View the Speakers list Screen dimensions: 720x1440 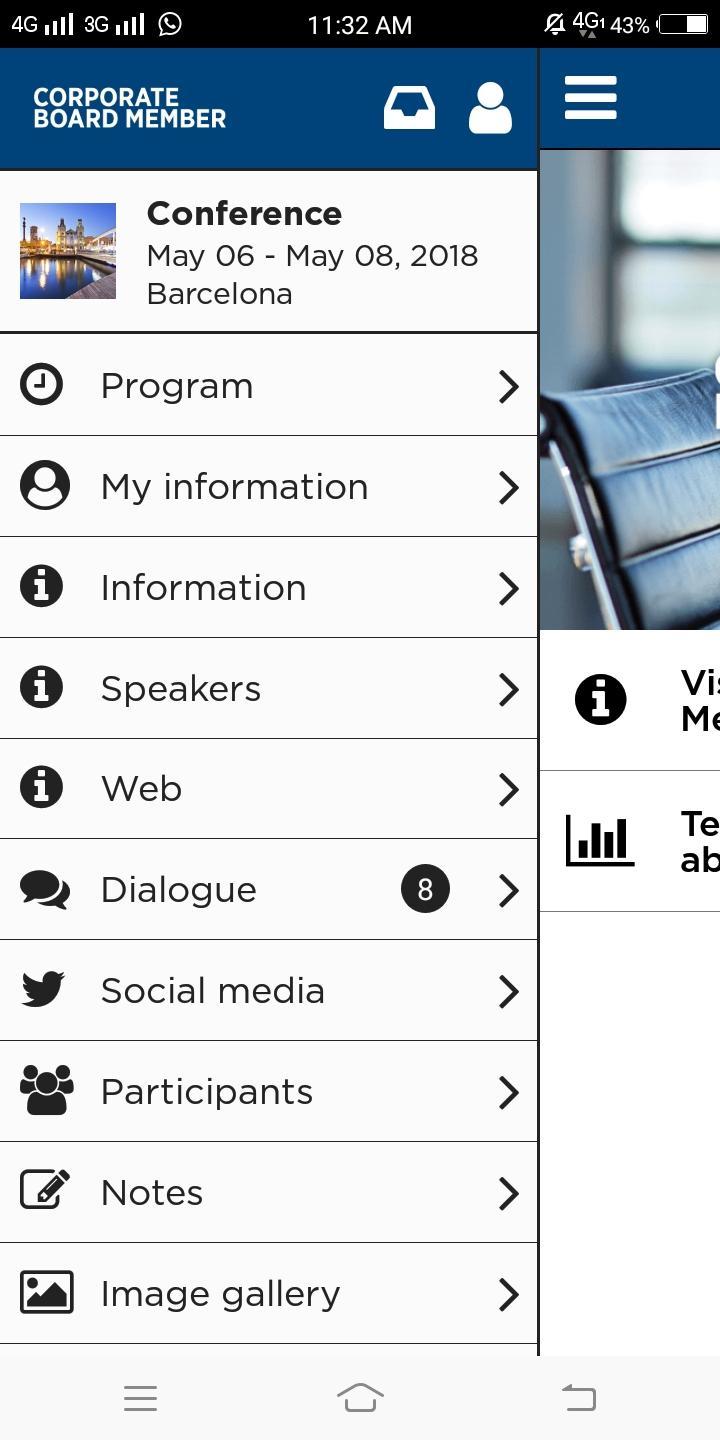tap(268, 689)
